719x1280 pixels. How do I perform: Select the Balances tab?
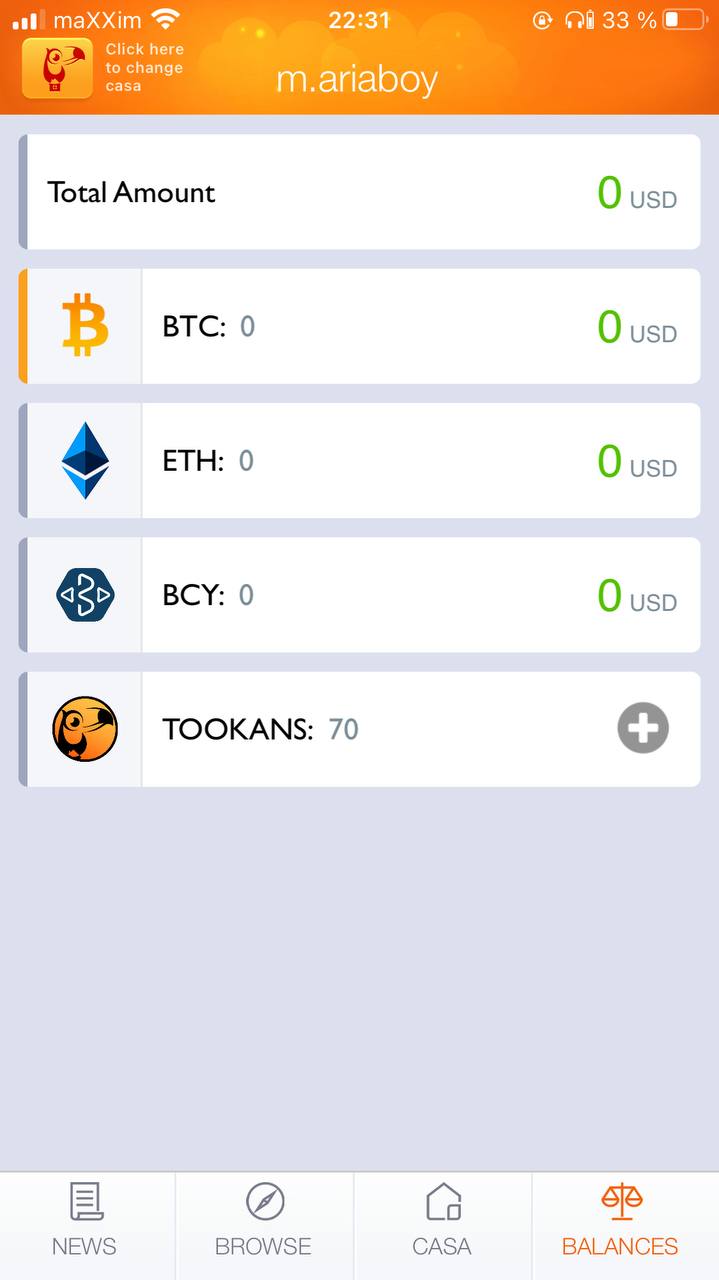(x=621, y=1221)
